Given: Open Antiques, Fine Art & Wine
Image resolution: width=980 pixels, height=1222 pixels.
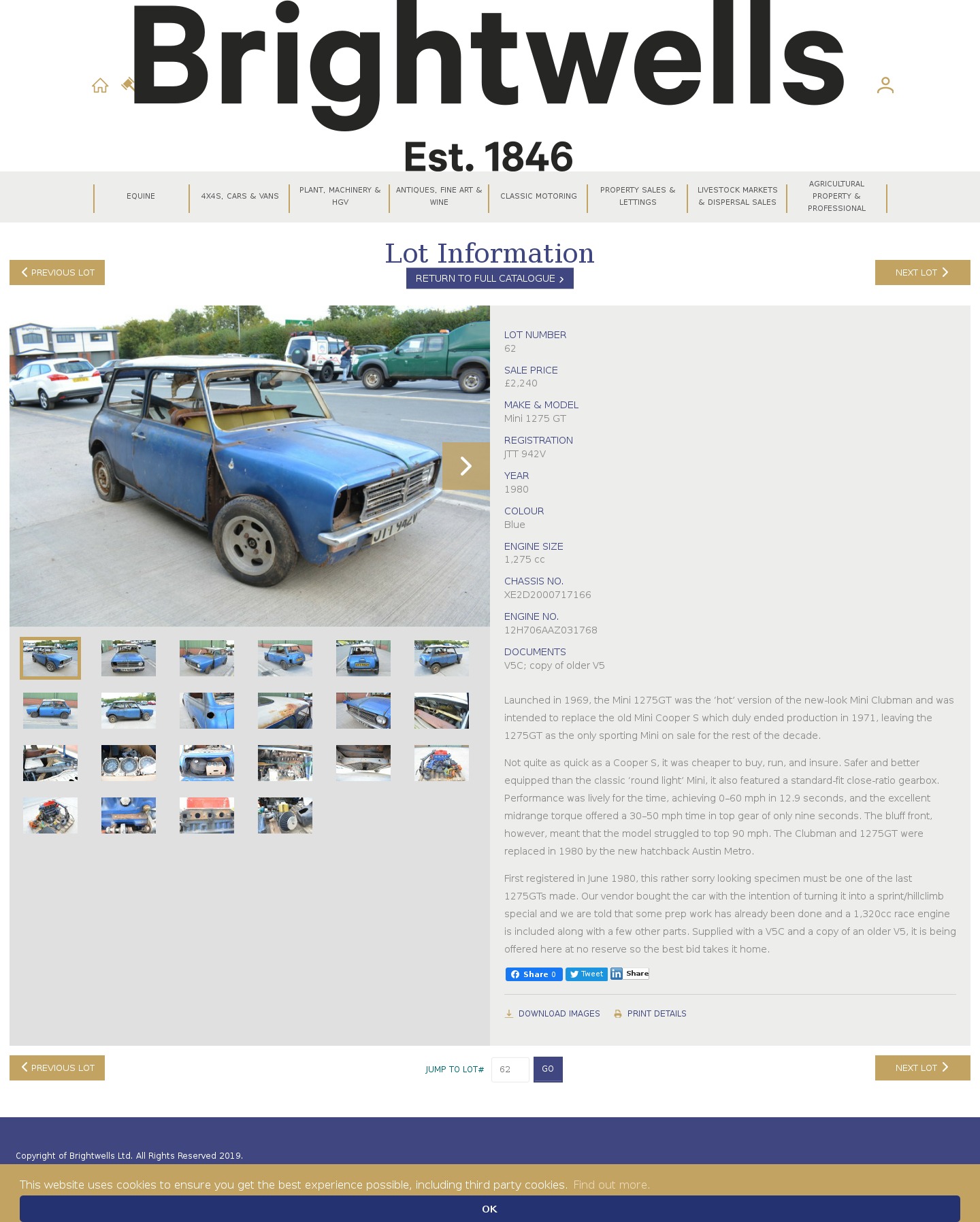Looking at the screenshot, I should pyautogui.click(x=439, y=197).
